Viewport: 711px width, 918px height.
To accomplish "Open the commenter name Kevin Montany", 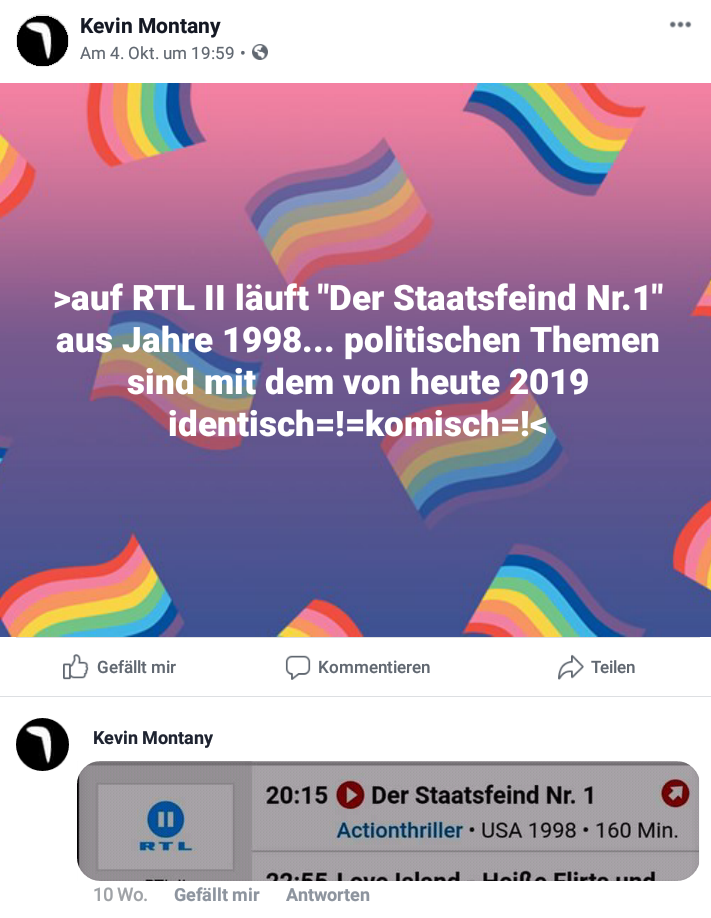I will pos(153,738).
